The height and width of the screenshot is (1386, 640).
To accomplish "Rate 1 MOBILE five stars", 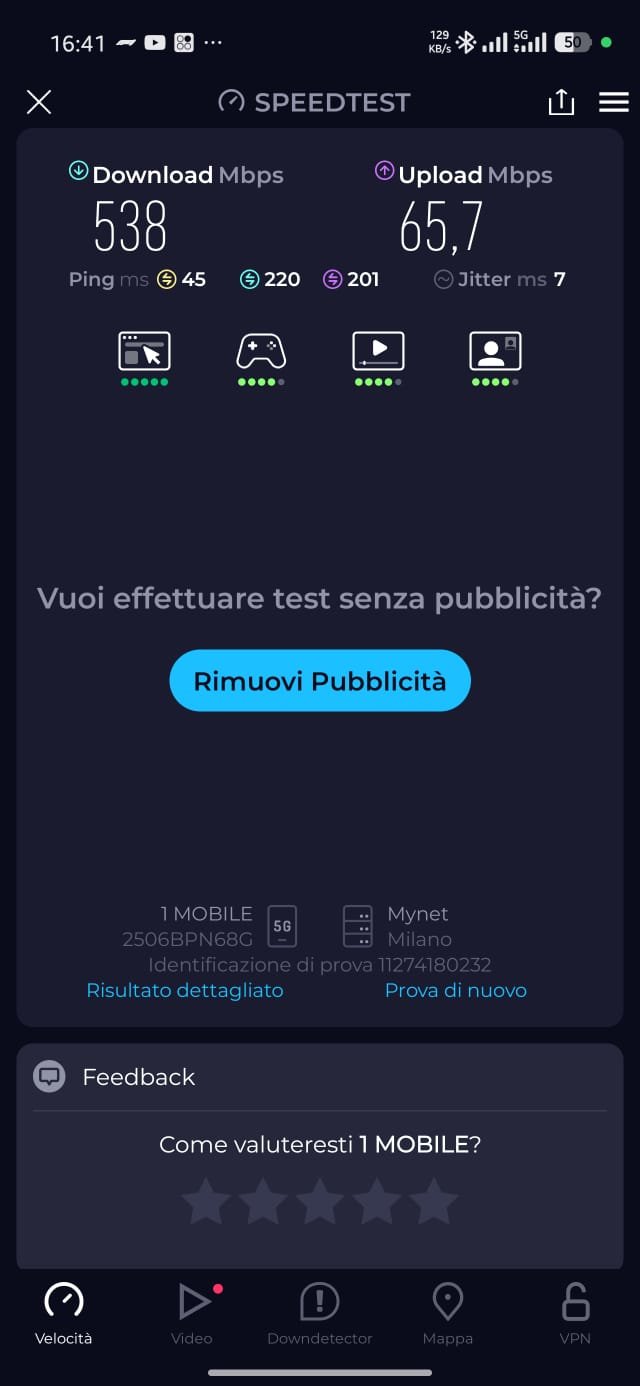I will point(434,1201).
